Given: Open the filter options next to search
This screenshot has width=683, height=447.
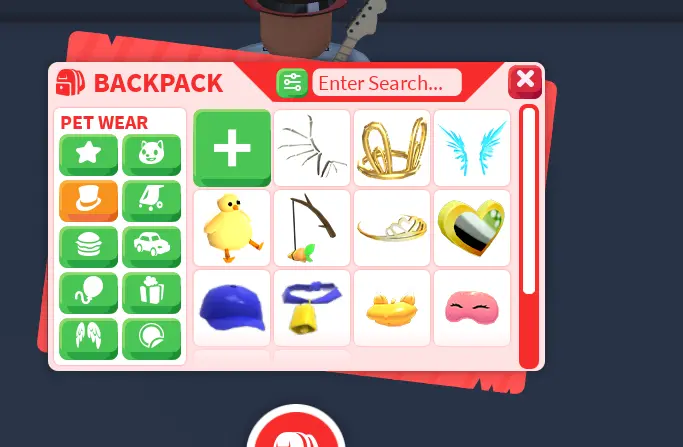Looking at the screenshot, I should [x=292, y=83].
